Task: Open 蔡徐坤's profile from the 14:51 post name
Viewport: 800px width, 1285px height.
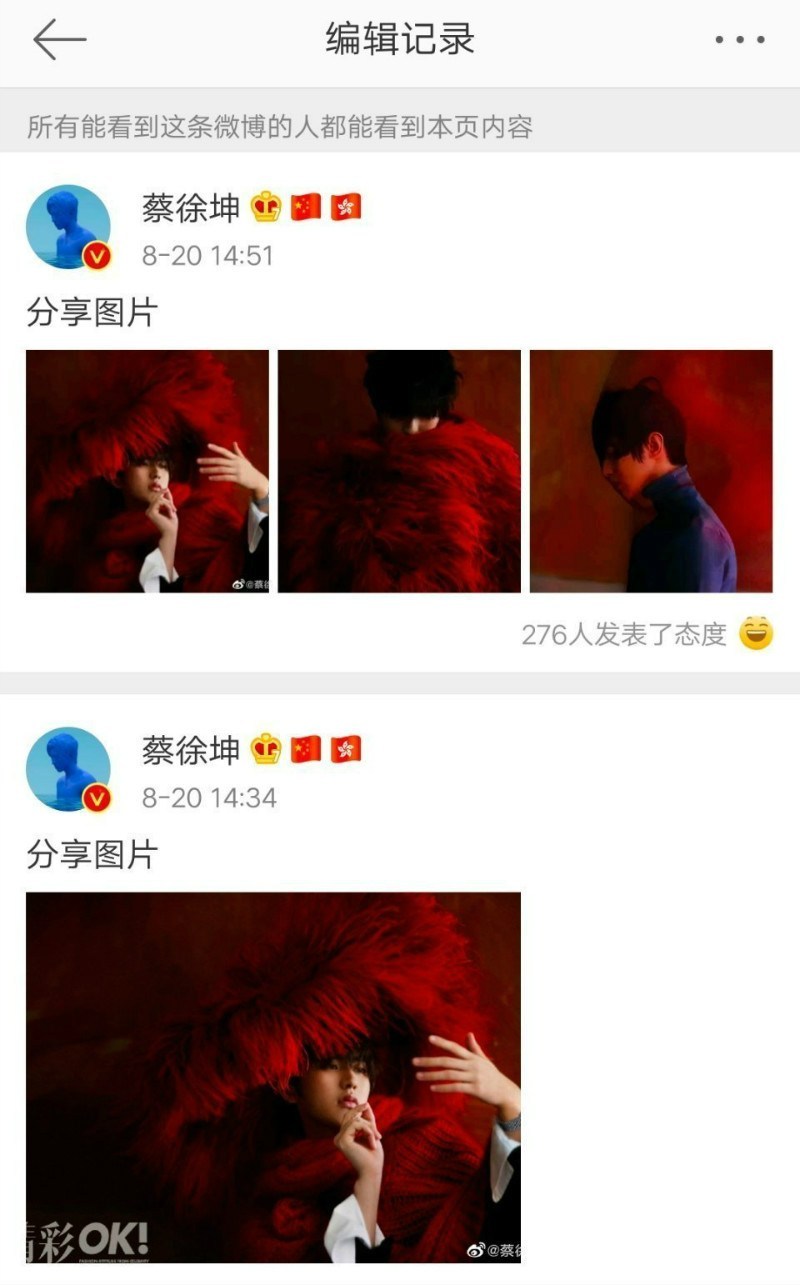Action: point(191,208)
